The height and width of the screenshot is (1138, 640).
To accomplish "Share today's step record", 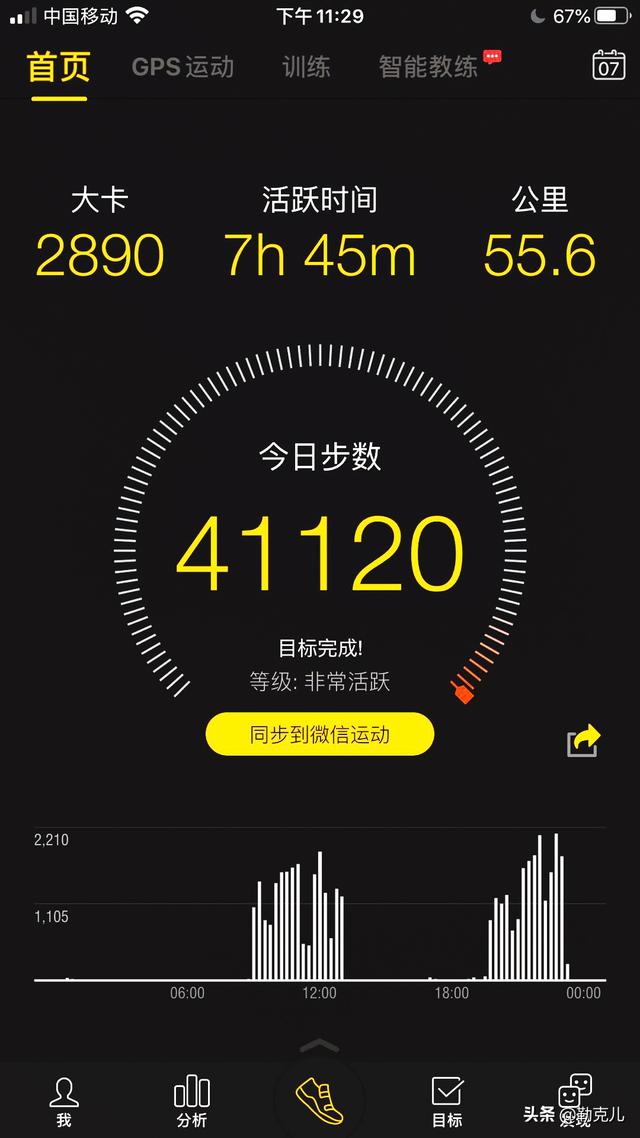I will click(x=583, y=740).
